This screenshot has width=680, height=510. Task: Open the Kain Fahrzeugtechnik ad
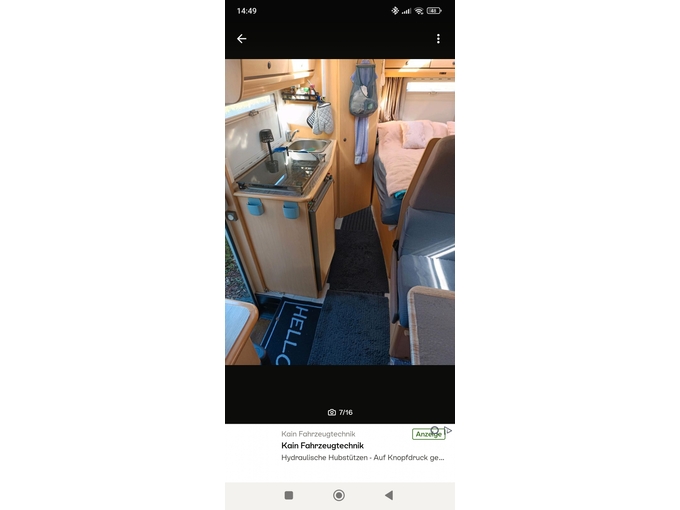coord(322,445)
